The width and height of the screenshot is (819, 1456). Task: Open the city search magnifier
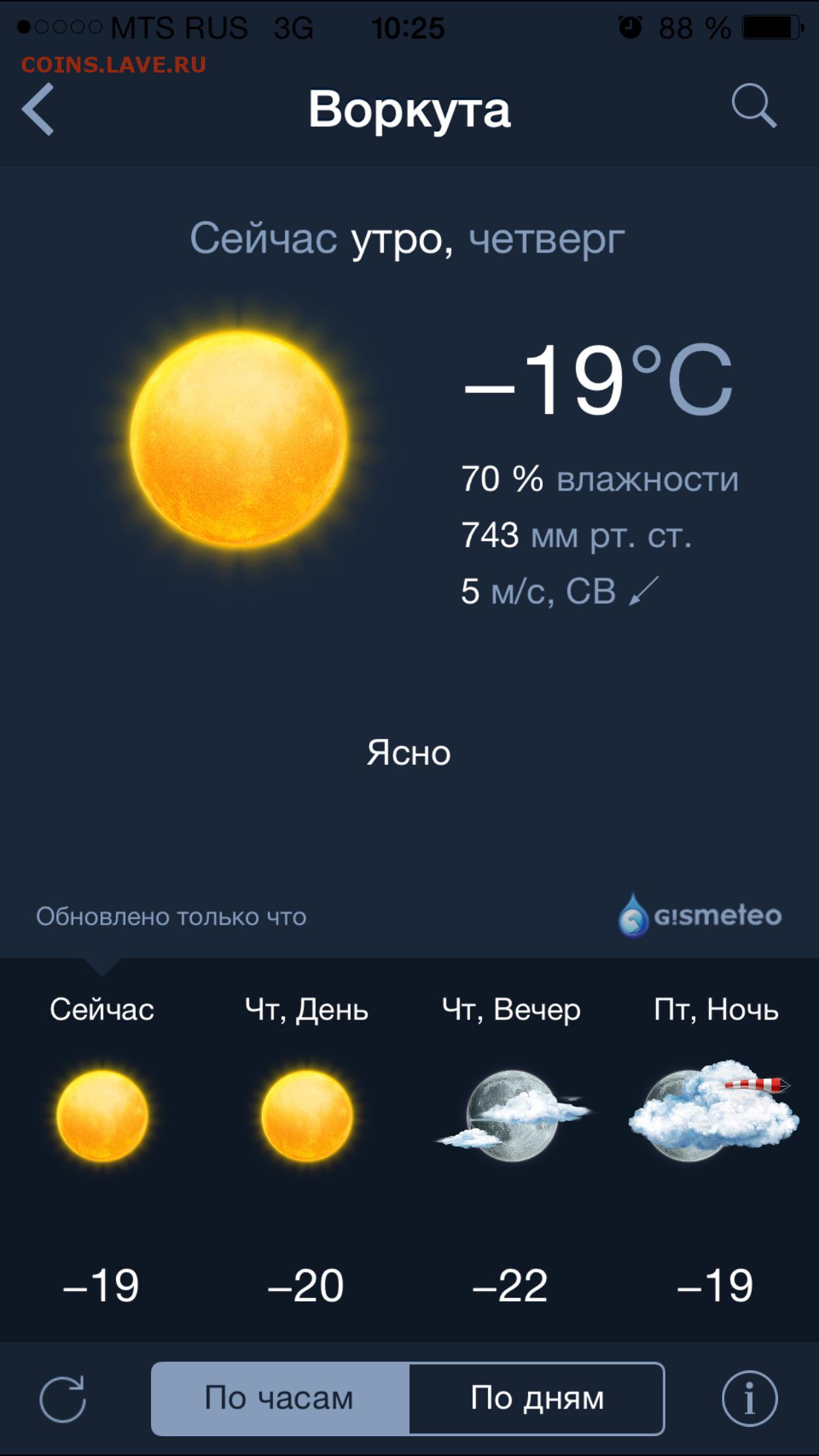(754, 106)
